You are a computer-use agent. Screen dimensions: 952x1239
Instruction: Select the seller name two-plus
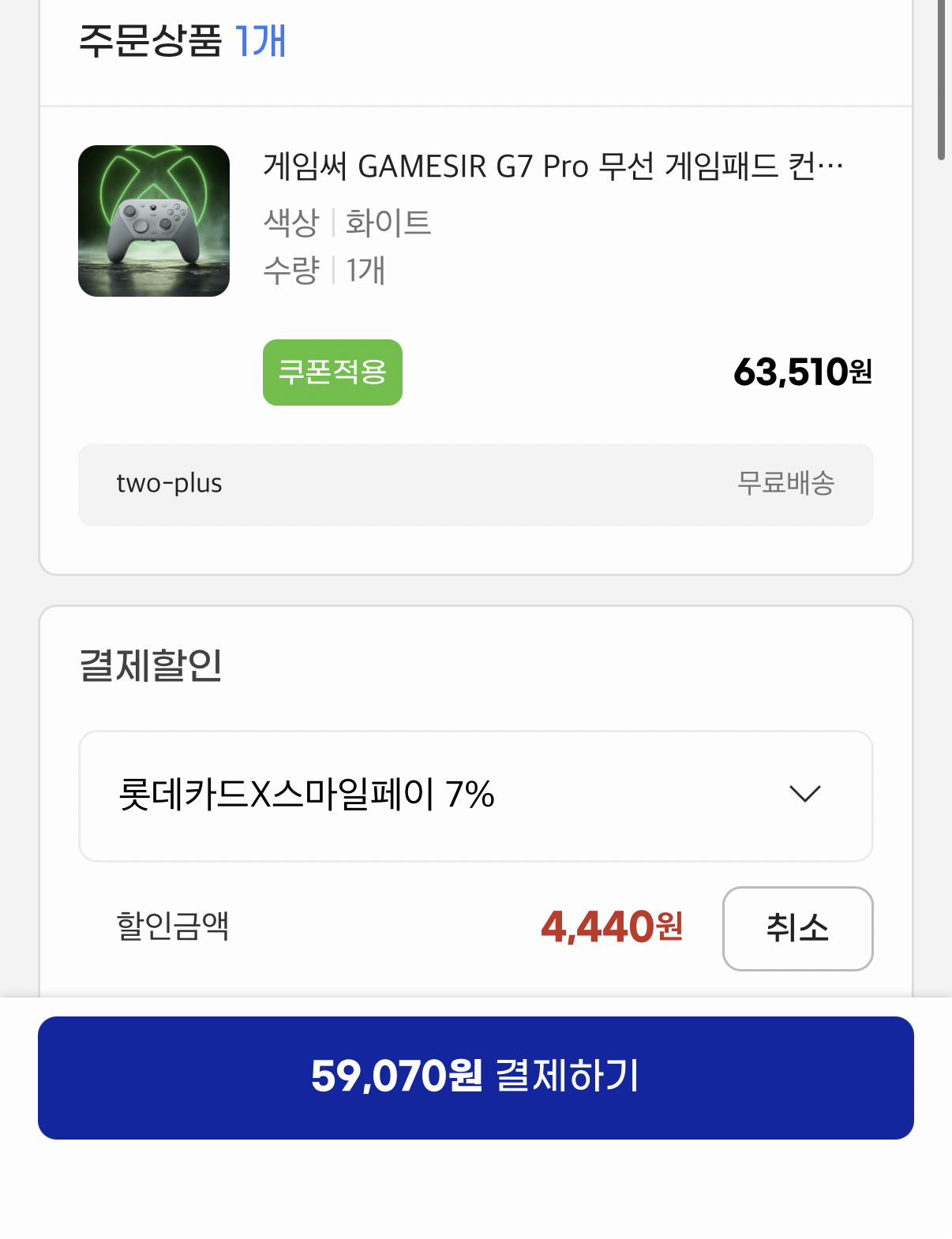click(x=168, y=485)
